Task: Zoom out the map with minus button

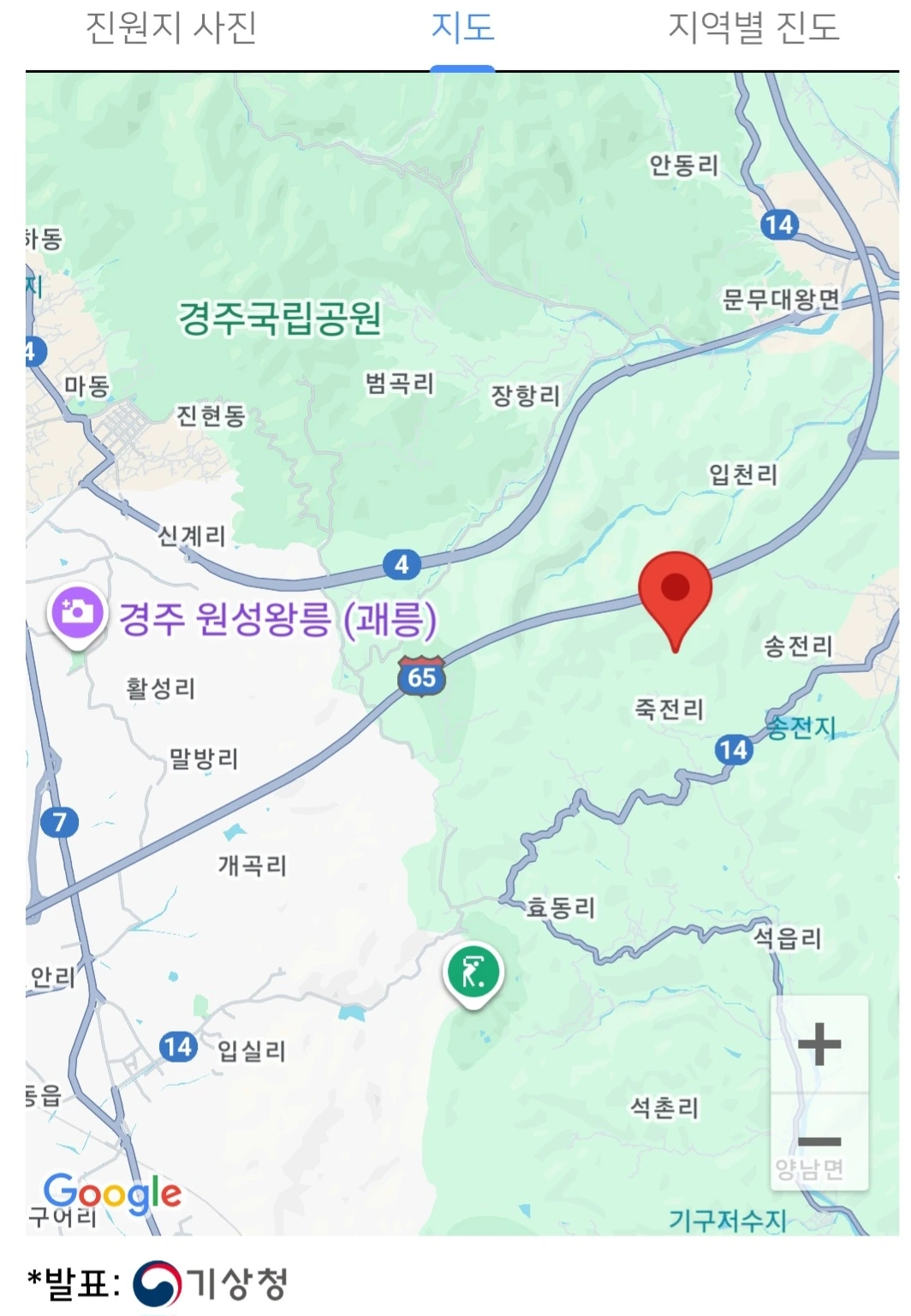Action: pos(819,1141)
